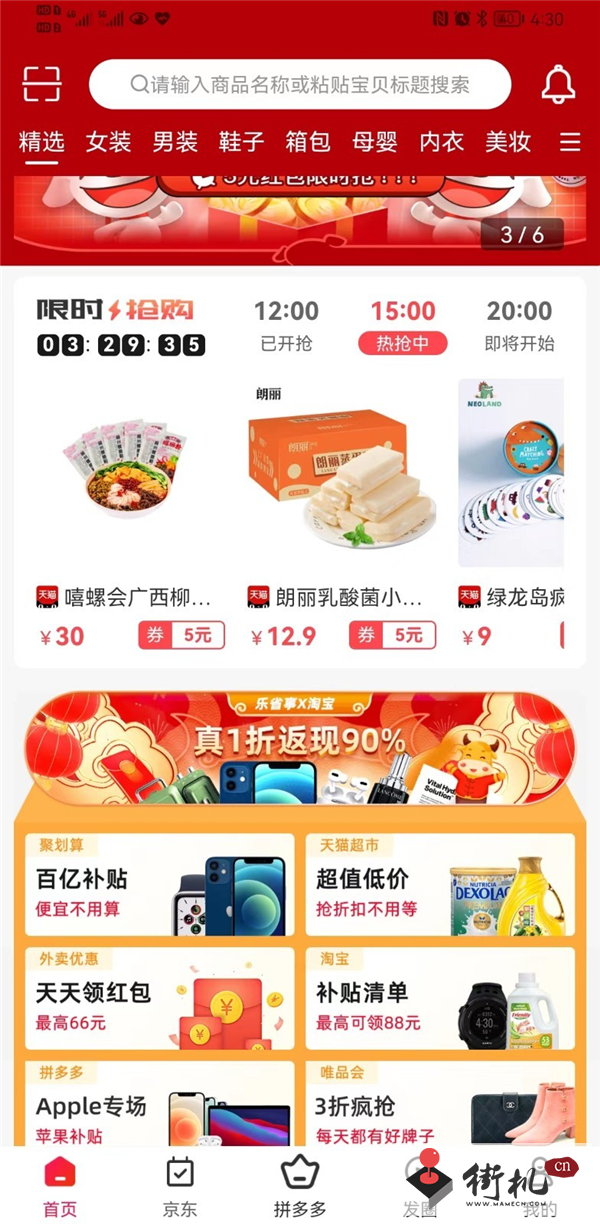Open the category list menu icon
Viewport: 600px width, 1224px height.
(x=570, y=142)
